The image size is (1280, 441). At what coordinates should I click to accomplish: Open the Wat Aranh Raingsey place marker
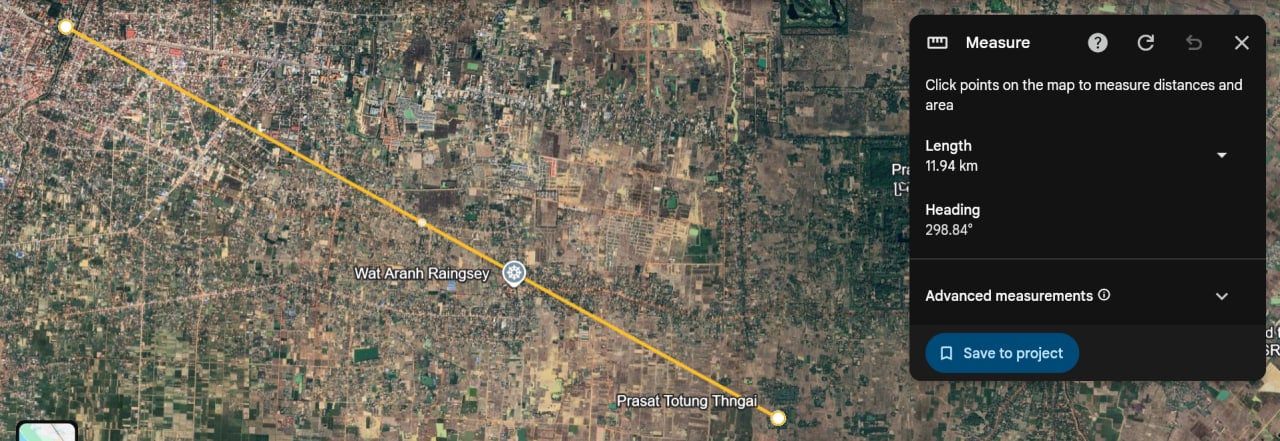(x=514, y=273)
